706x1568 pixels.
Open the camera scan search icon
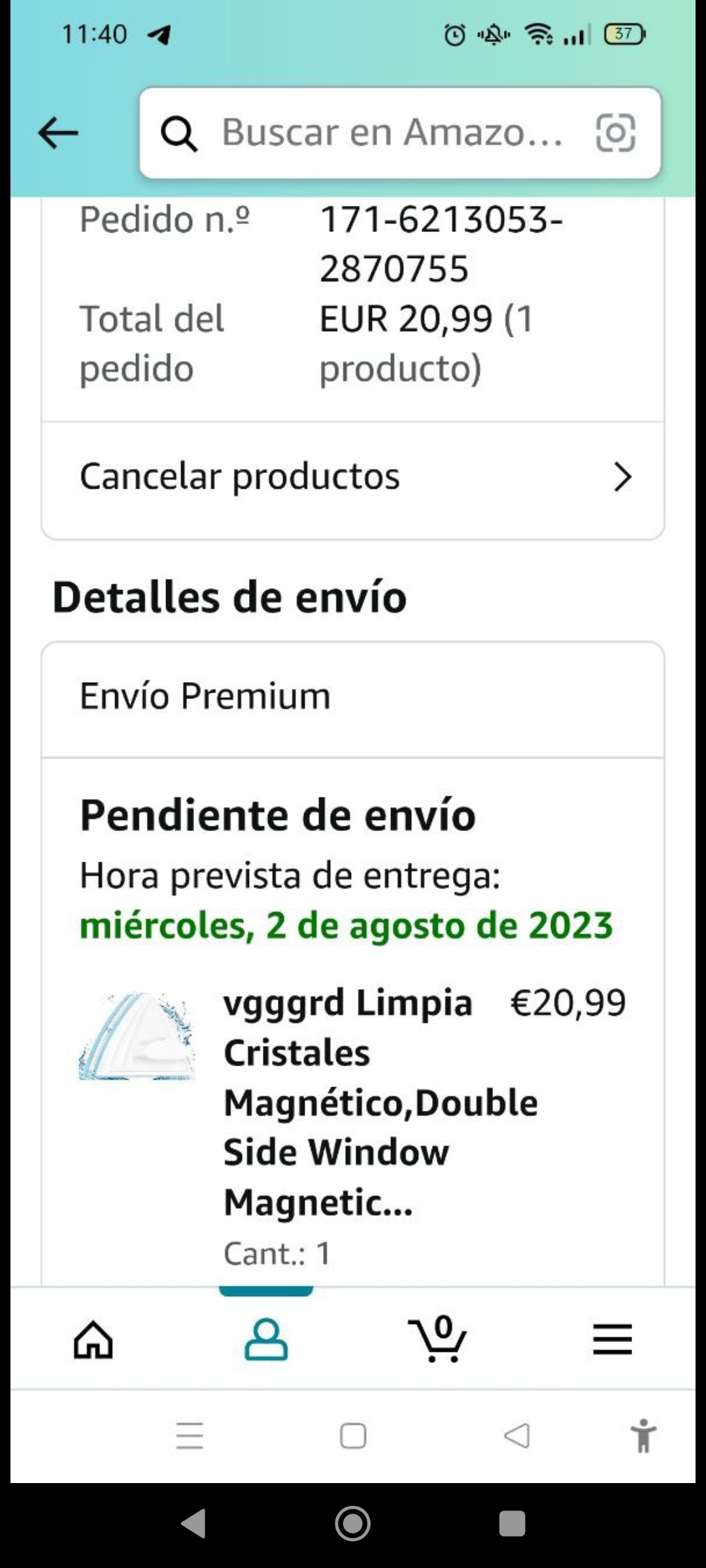615,133
